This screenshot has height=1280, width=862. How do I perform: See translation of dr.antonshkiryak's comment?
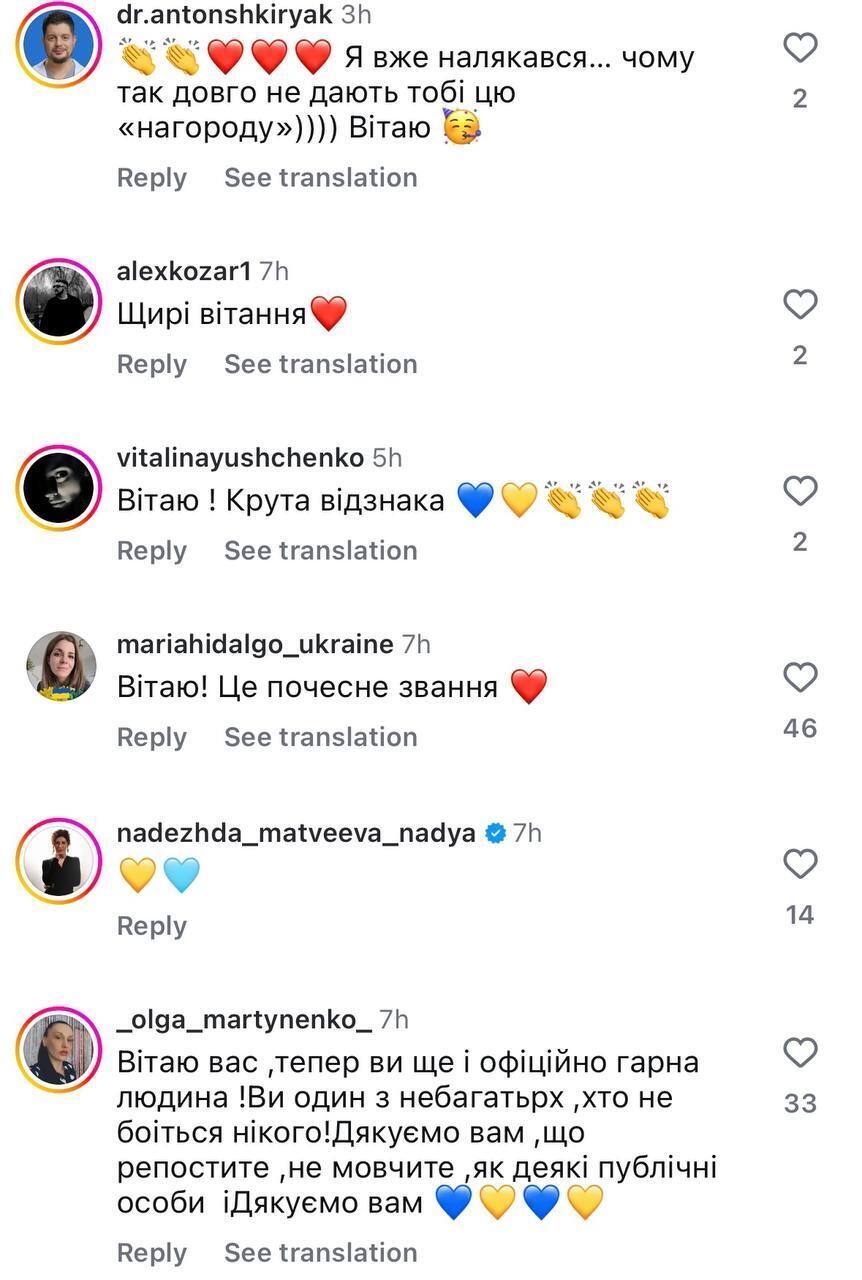pos(320,178)
